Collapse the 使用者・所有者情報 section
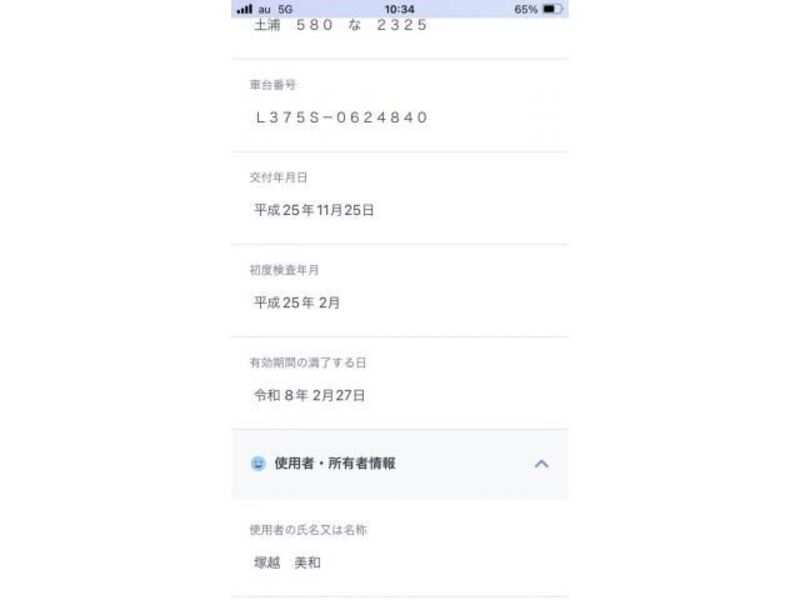800x600 pixels. [x=541, y=464]
